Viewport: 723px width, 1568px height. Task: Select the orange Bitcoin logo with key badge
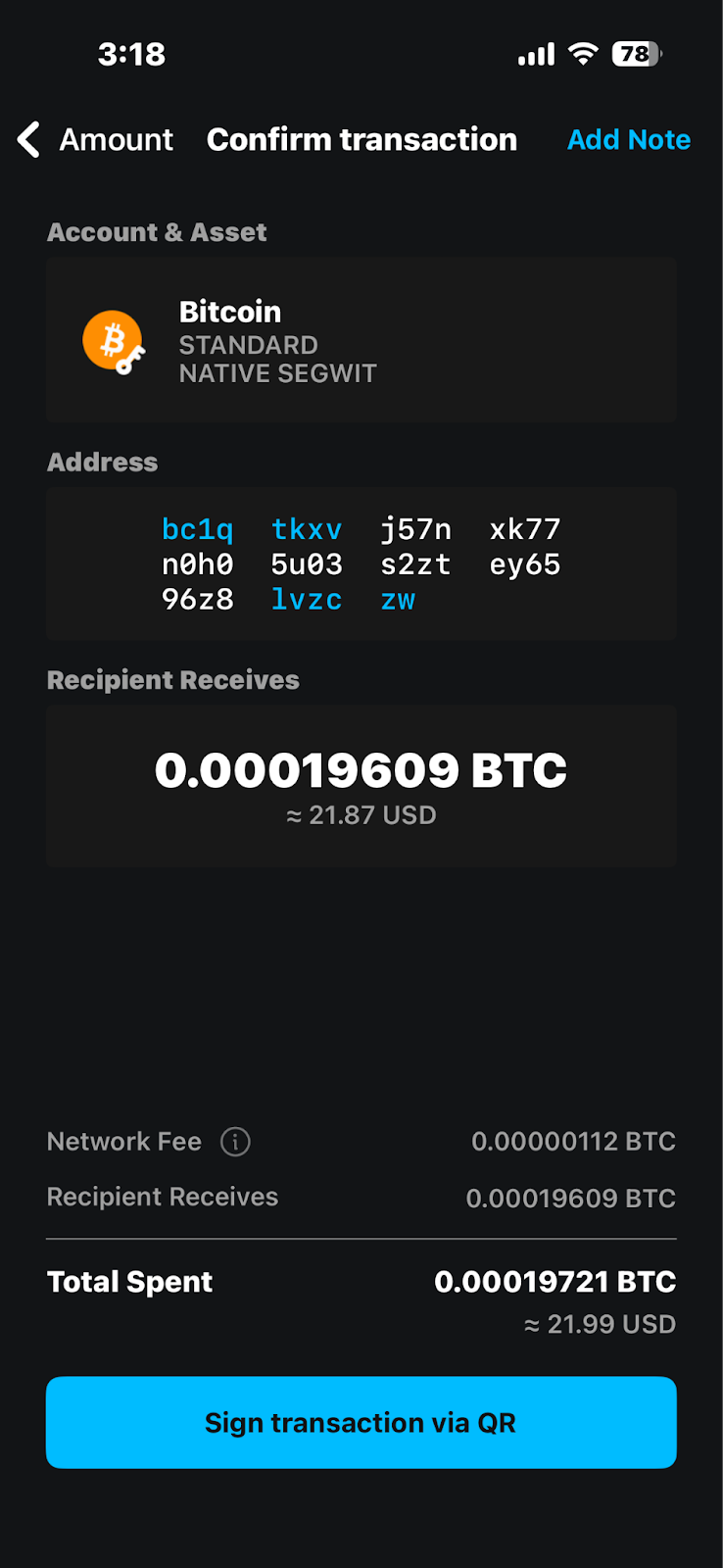[114, 340]
